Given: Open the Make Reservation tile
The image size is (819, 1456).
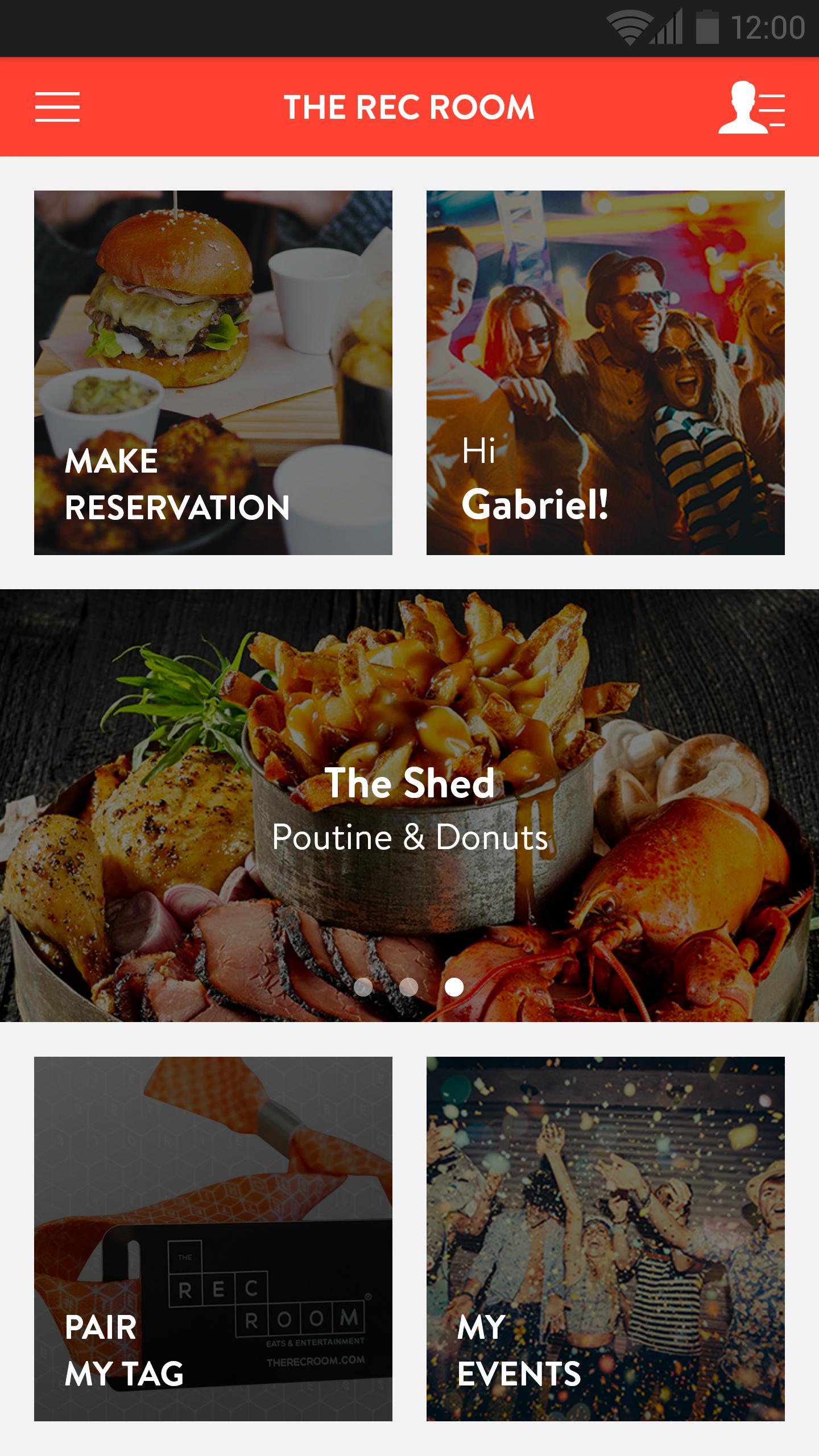Looking at the screenshot, I should pos(213,373).
